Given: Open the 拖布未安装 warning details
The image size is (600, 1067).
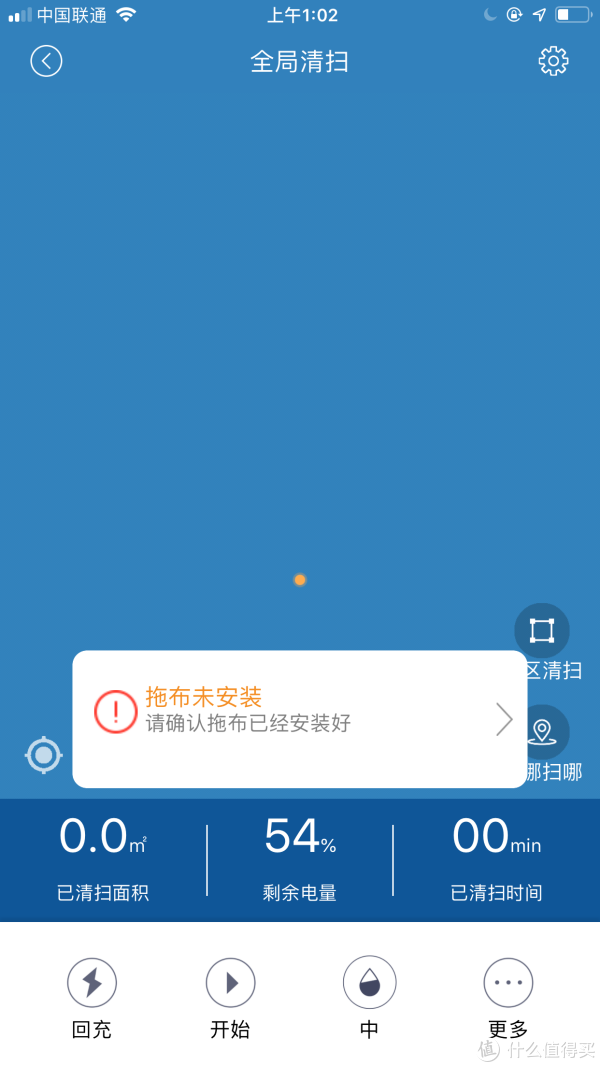Looking at the screenshot, I should point(299,718).
